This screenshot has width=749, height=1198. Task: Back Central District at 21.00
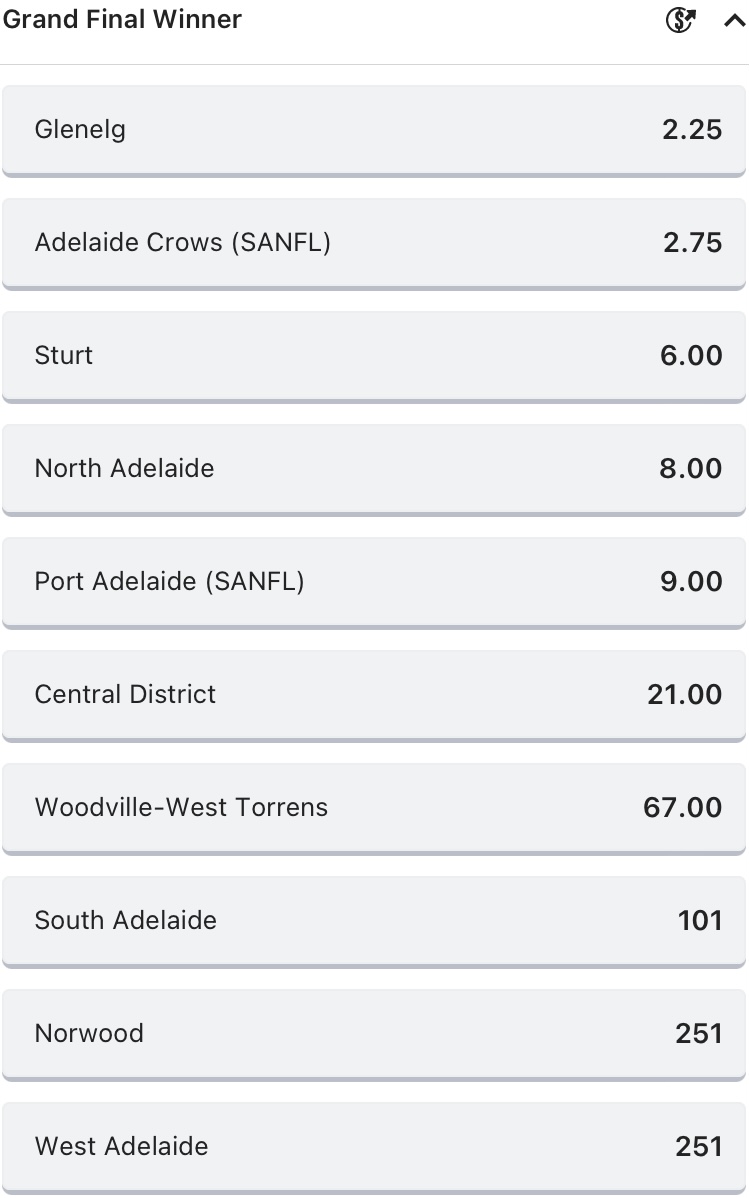374,695
